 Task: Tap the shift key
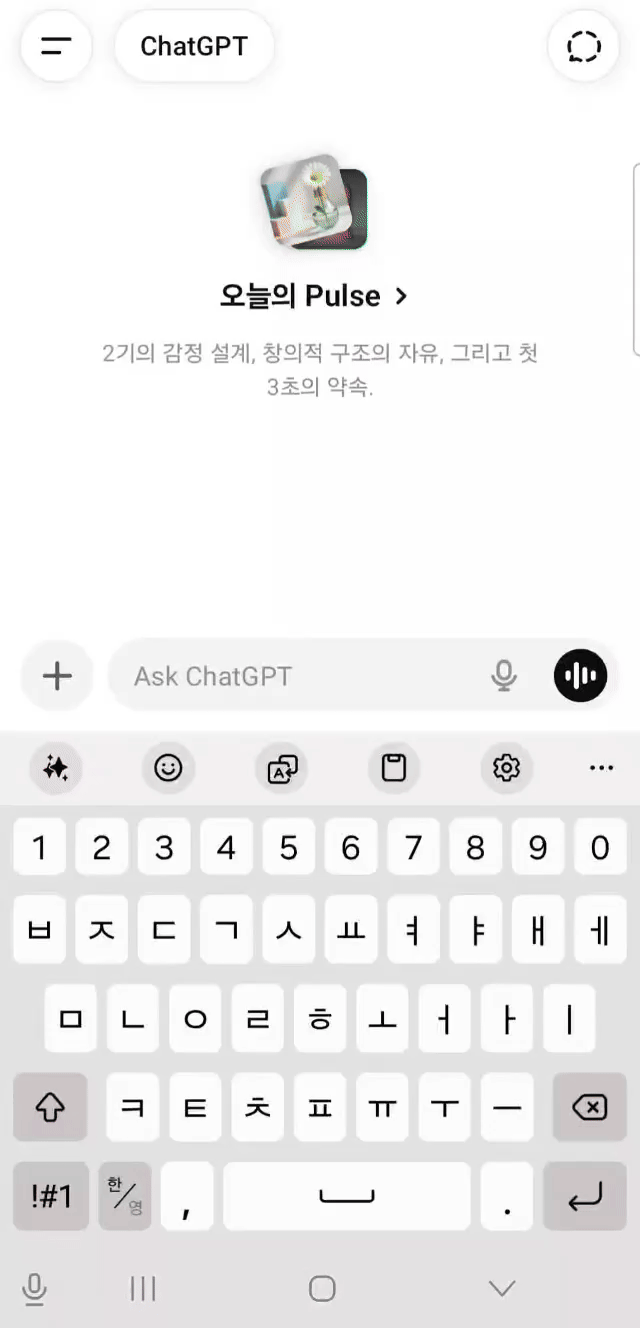pyautogui.click(x=51, y=1107)
